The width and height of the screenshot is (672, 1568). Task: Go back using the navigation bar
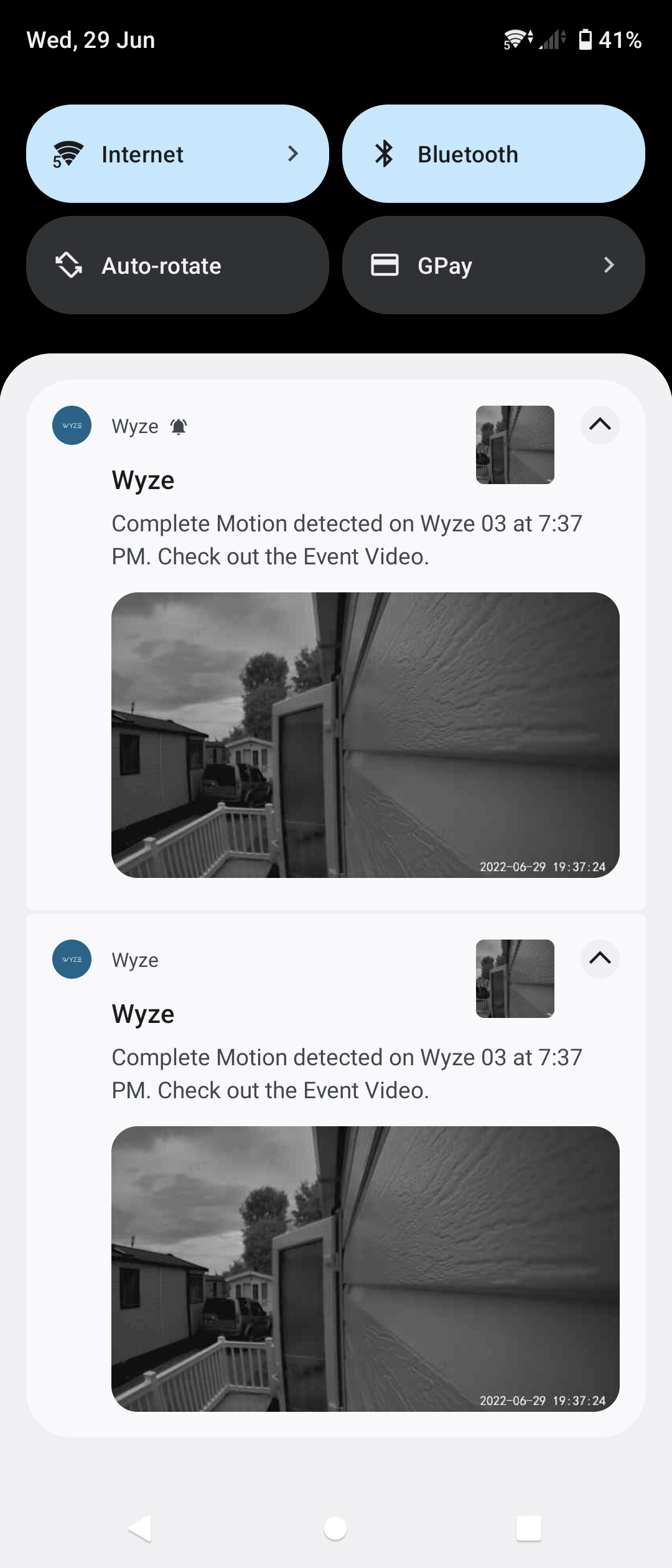click(141, 1528)
